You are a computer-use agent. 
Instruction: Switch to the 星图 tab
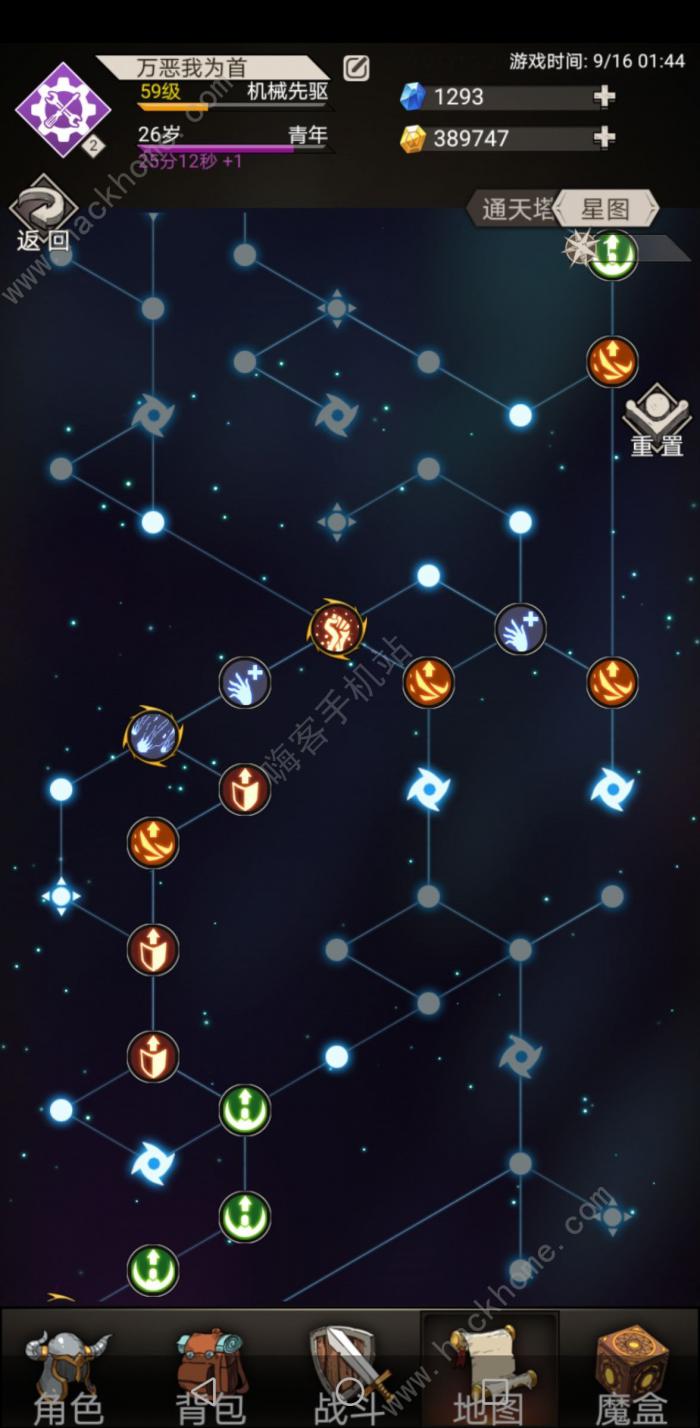point(606,209)
